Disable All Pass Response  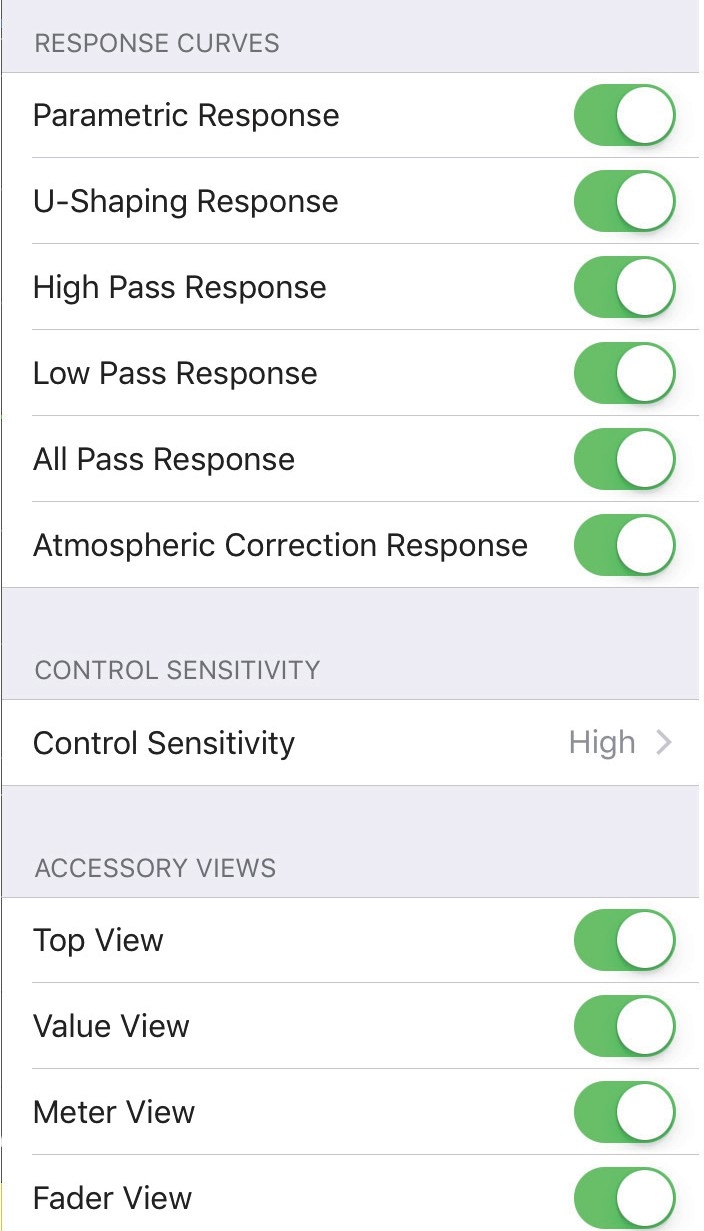click(624, 460)
